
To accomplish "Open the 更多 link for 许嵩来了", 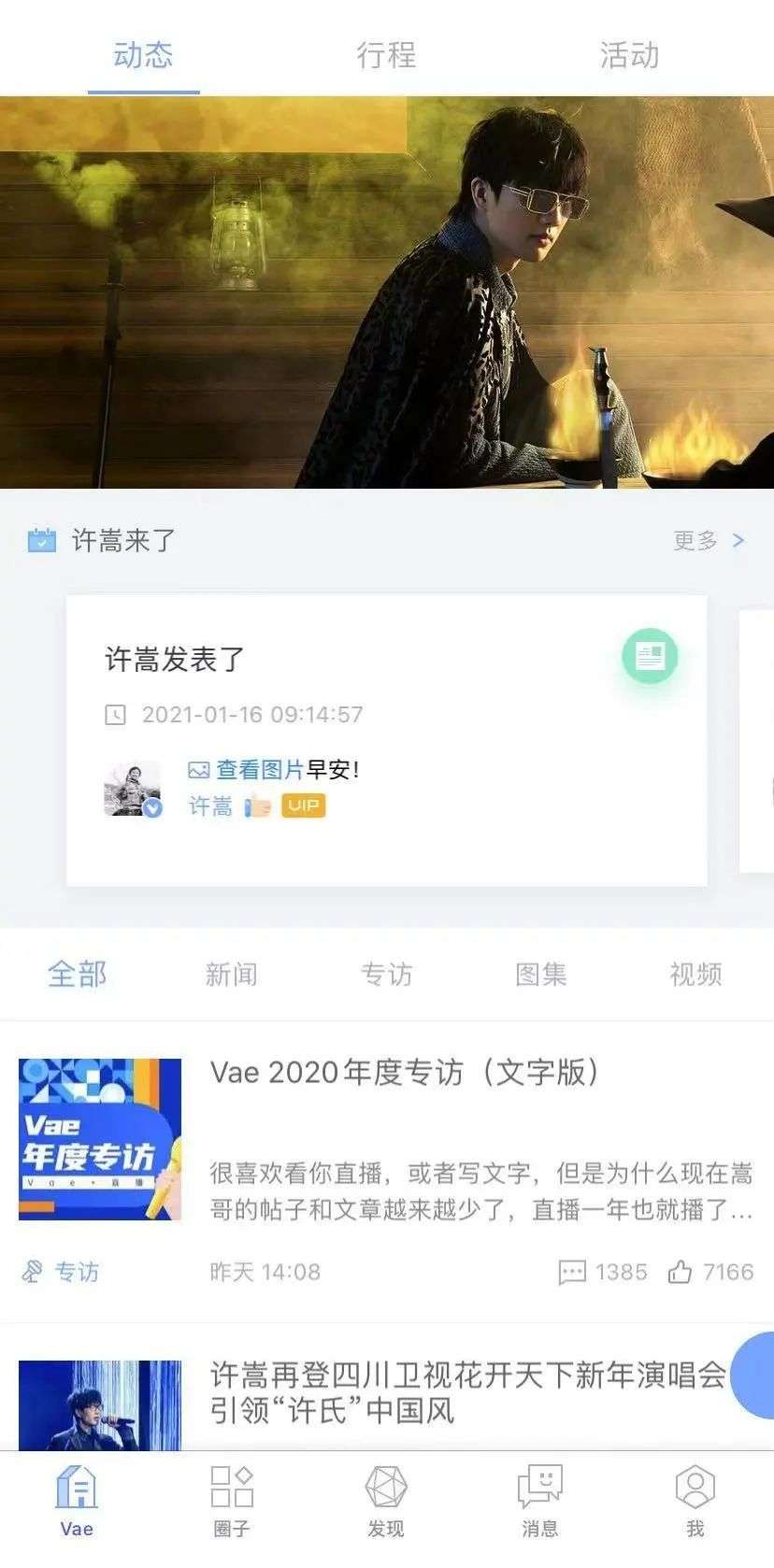I will pyautogui.click(x=709, y=540).
